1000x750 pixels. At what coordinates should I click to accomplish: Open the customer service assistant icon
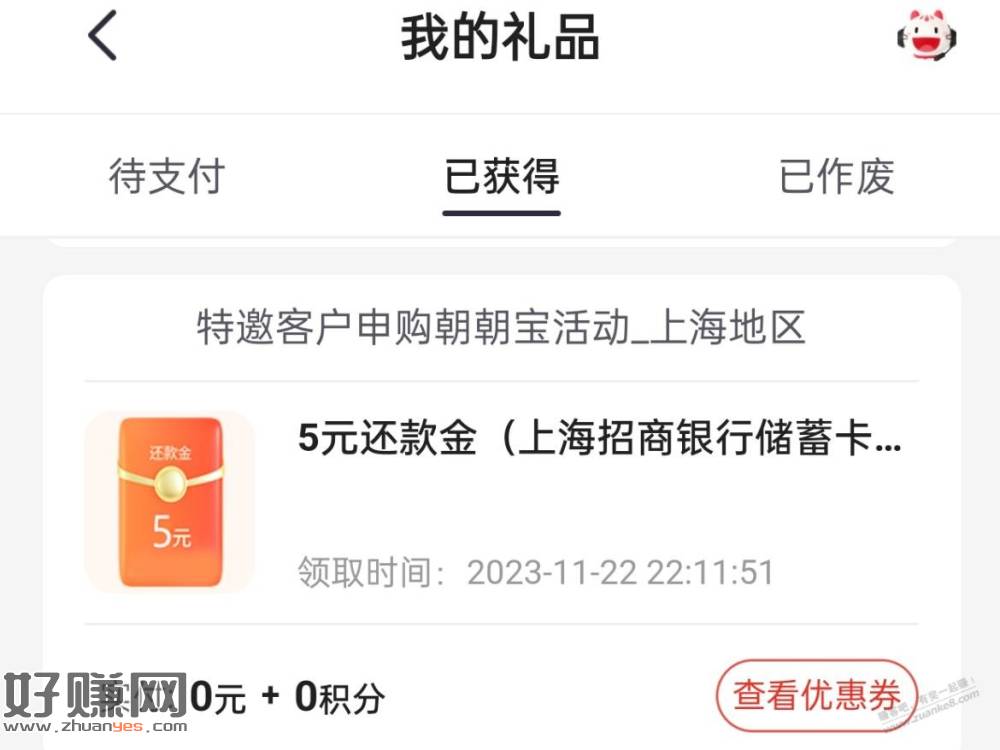coord(926,38)
